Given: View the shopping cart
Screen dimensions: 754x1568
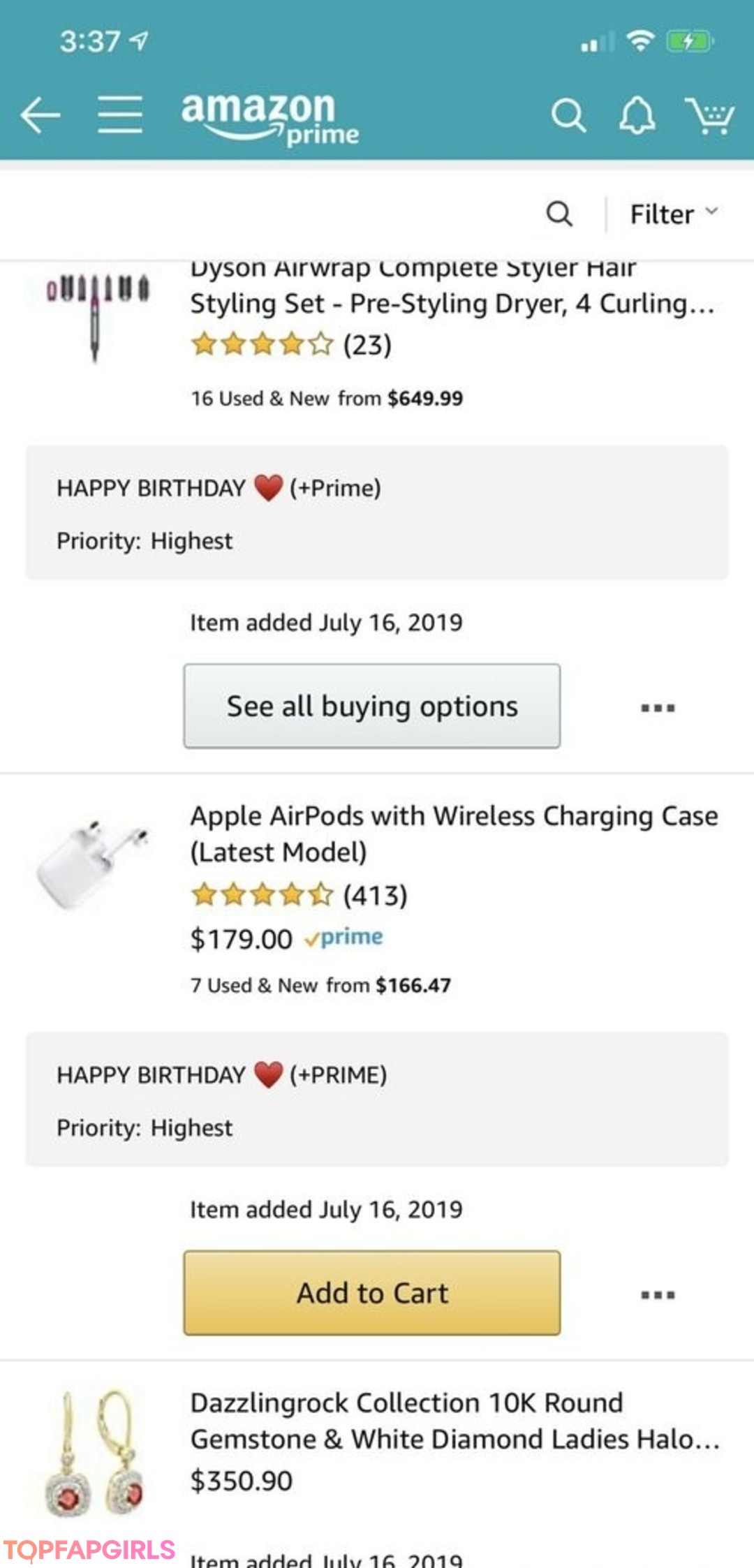Looking at the screenshot, I should [x=709, y=115].
